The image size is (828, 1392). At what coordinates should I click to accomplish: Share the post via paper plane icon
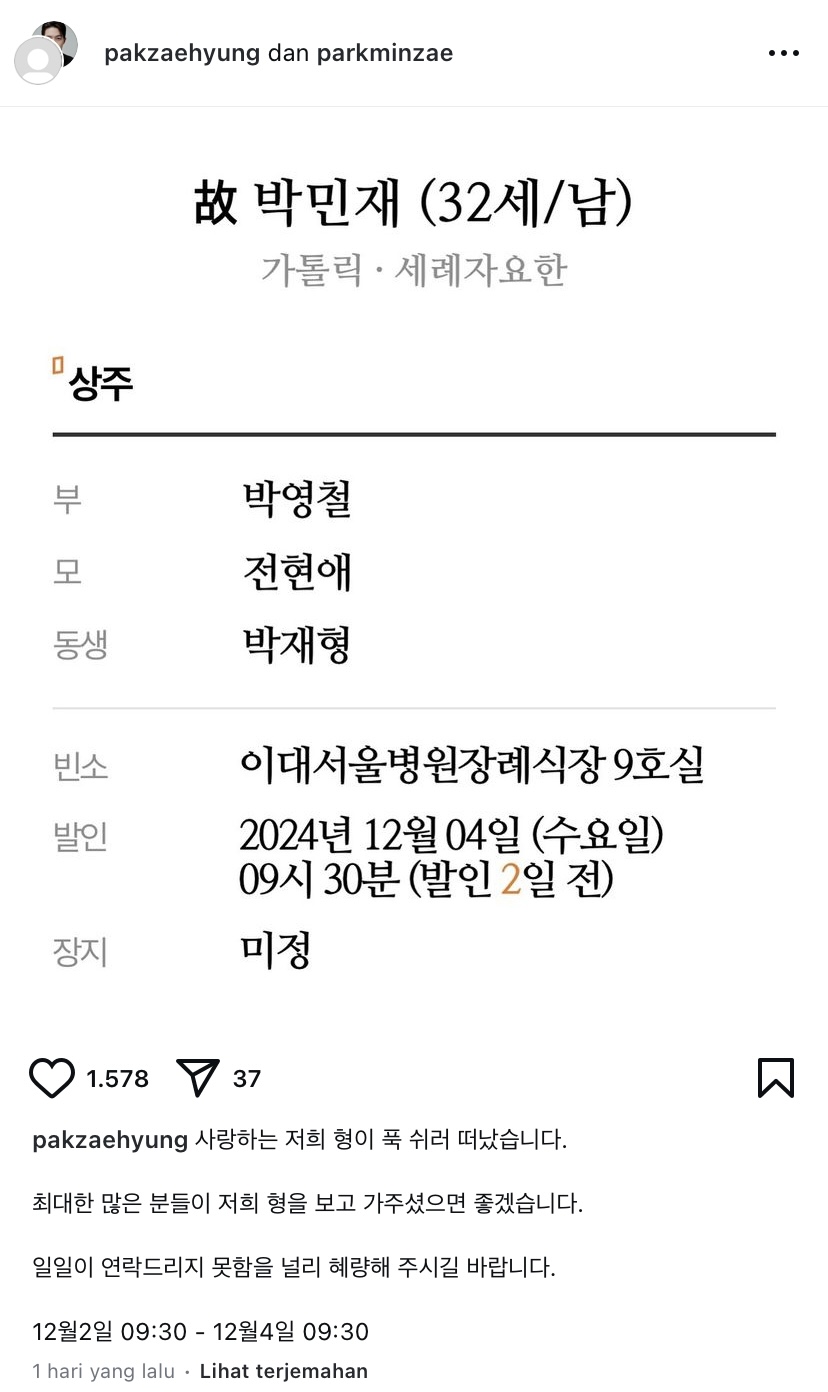(x=198, y=1078)
